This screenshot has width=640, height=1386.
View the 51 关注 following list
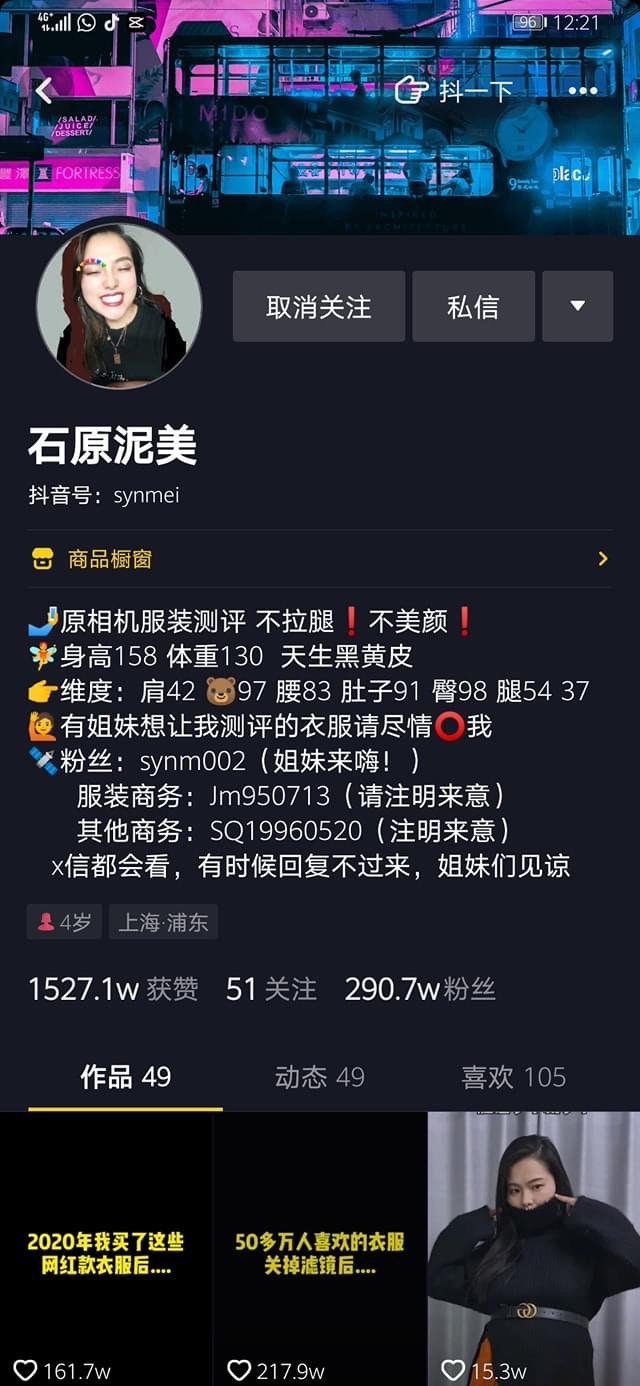pos(271,989)
